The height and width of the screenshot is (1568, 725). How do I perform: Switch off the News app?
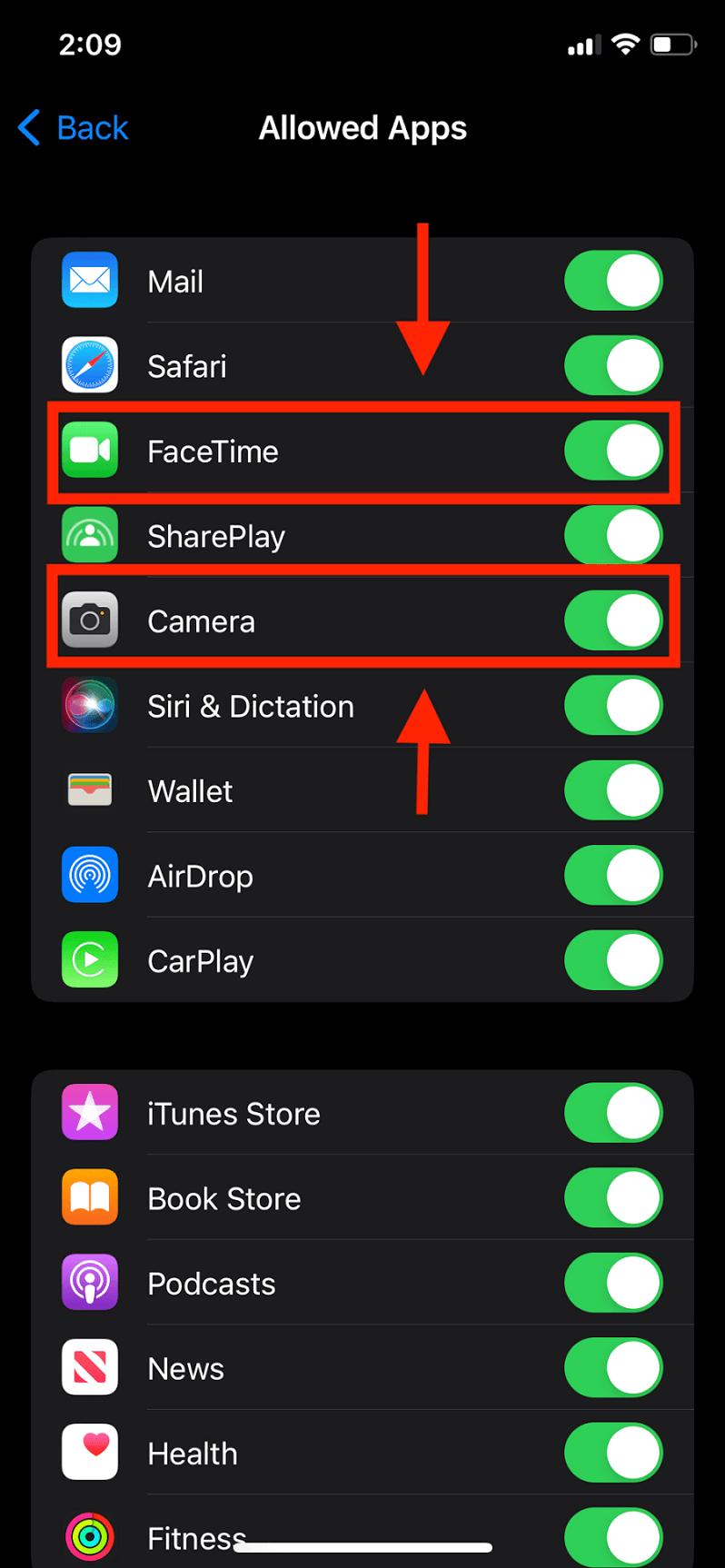pyautogui.click(x=613, y=1368)
